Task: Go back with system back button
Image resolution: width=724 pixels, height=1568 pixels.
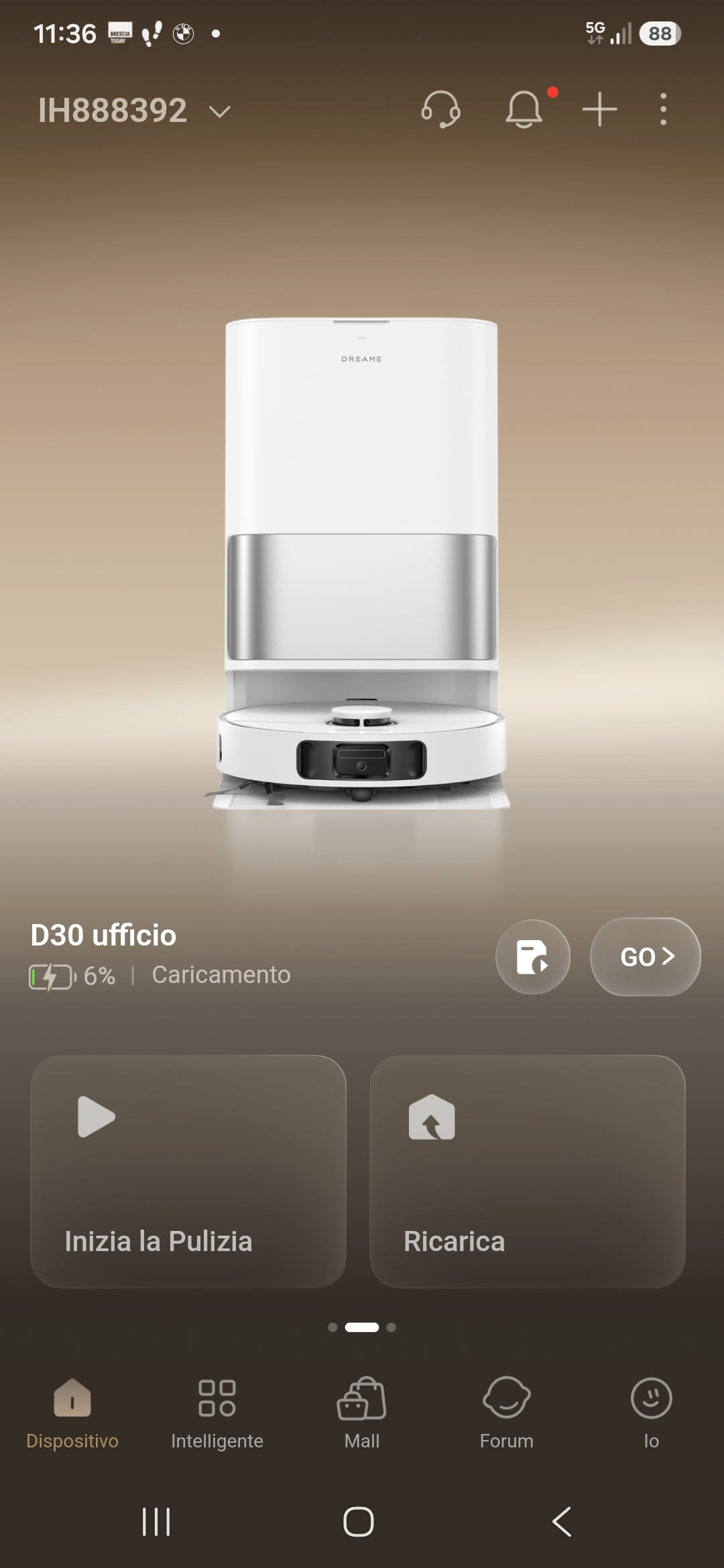Action: [562, 1522]
